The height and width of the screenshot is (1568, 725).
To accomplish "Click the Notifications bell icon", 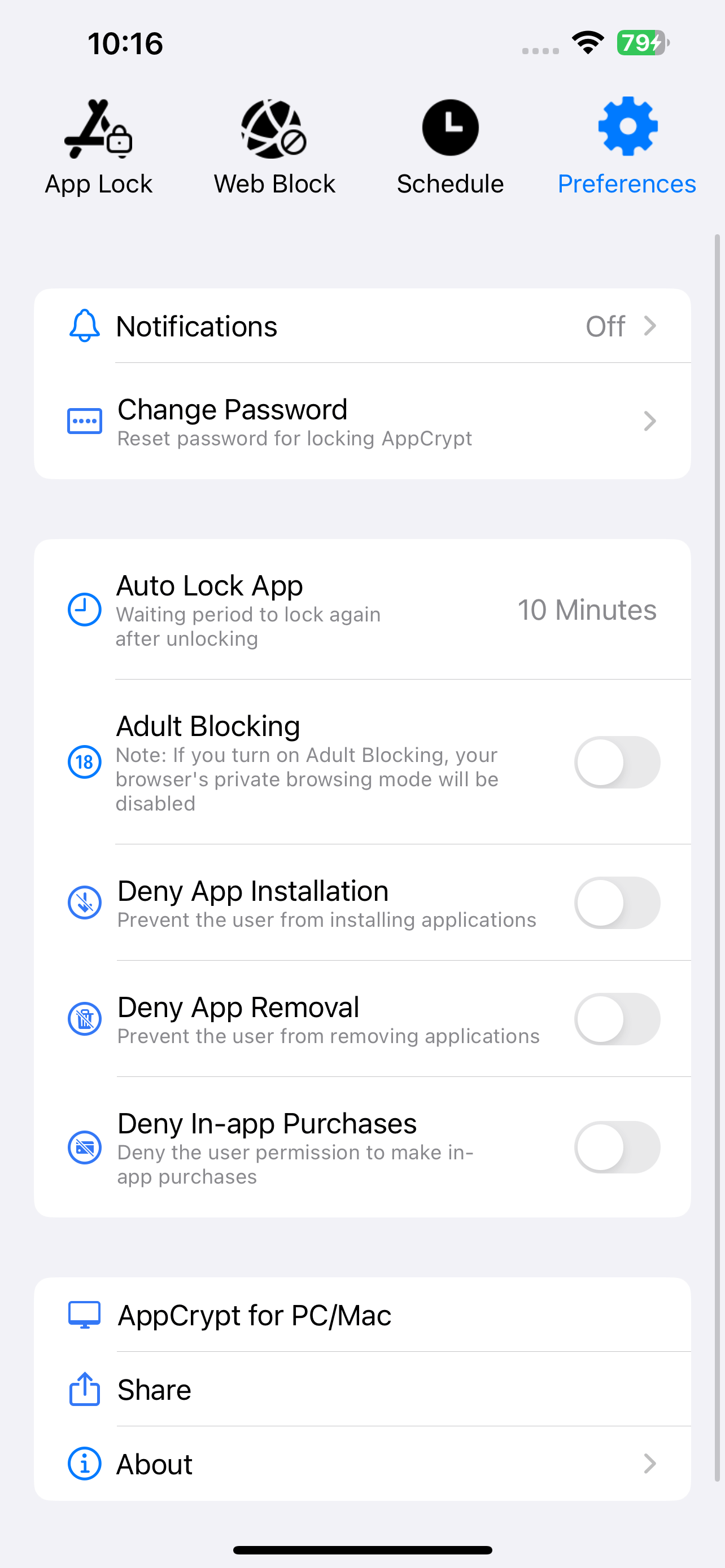I will click(85, 326).
